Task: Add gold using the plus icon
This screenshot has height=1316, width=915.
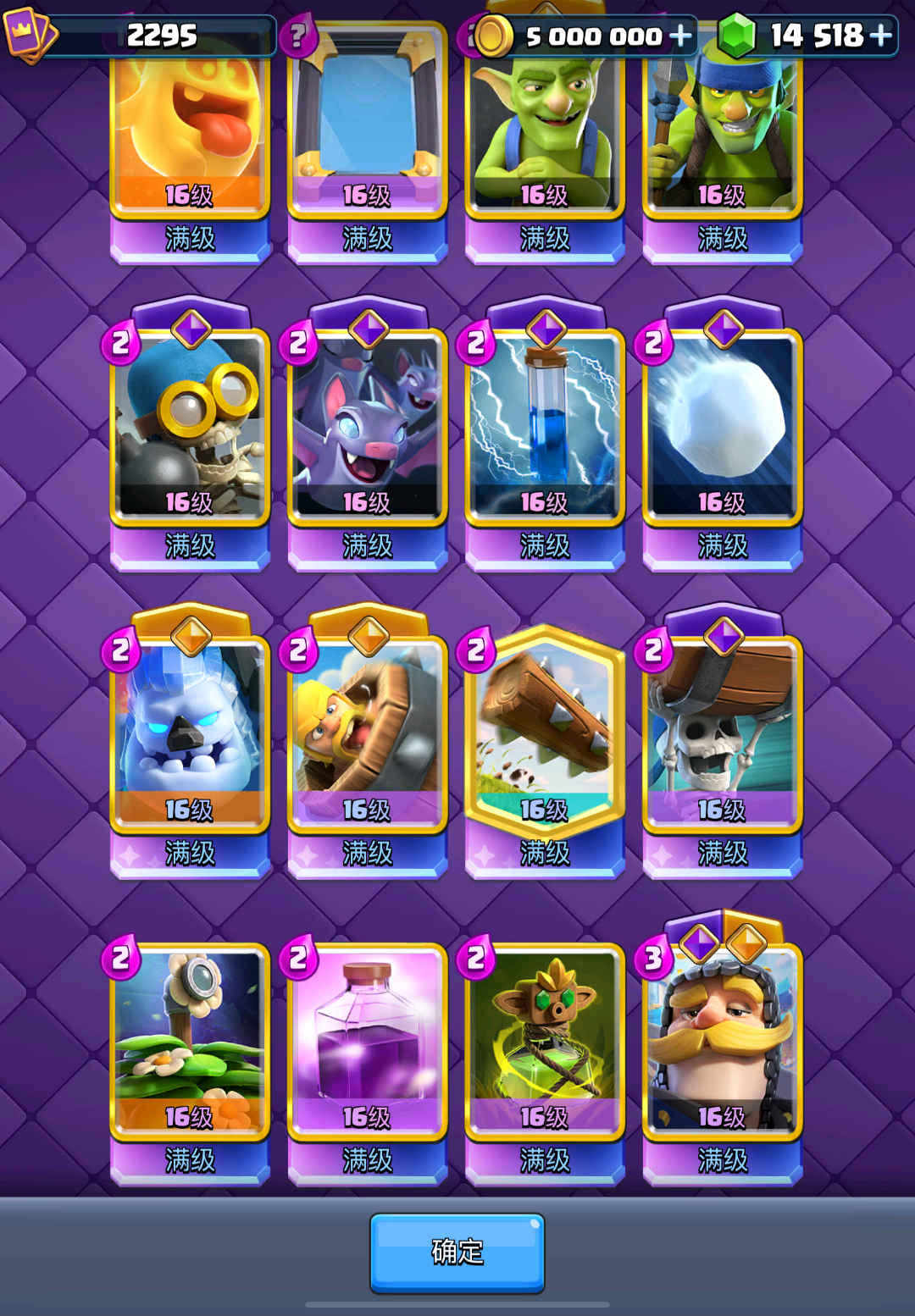Action: point(680,36)
